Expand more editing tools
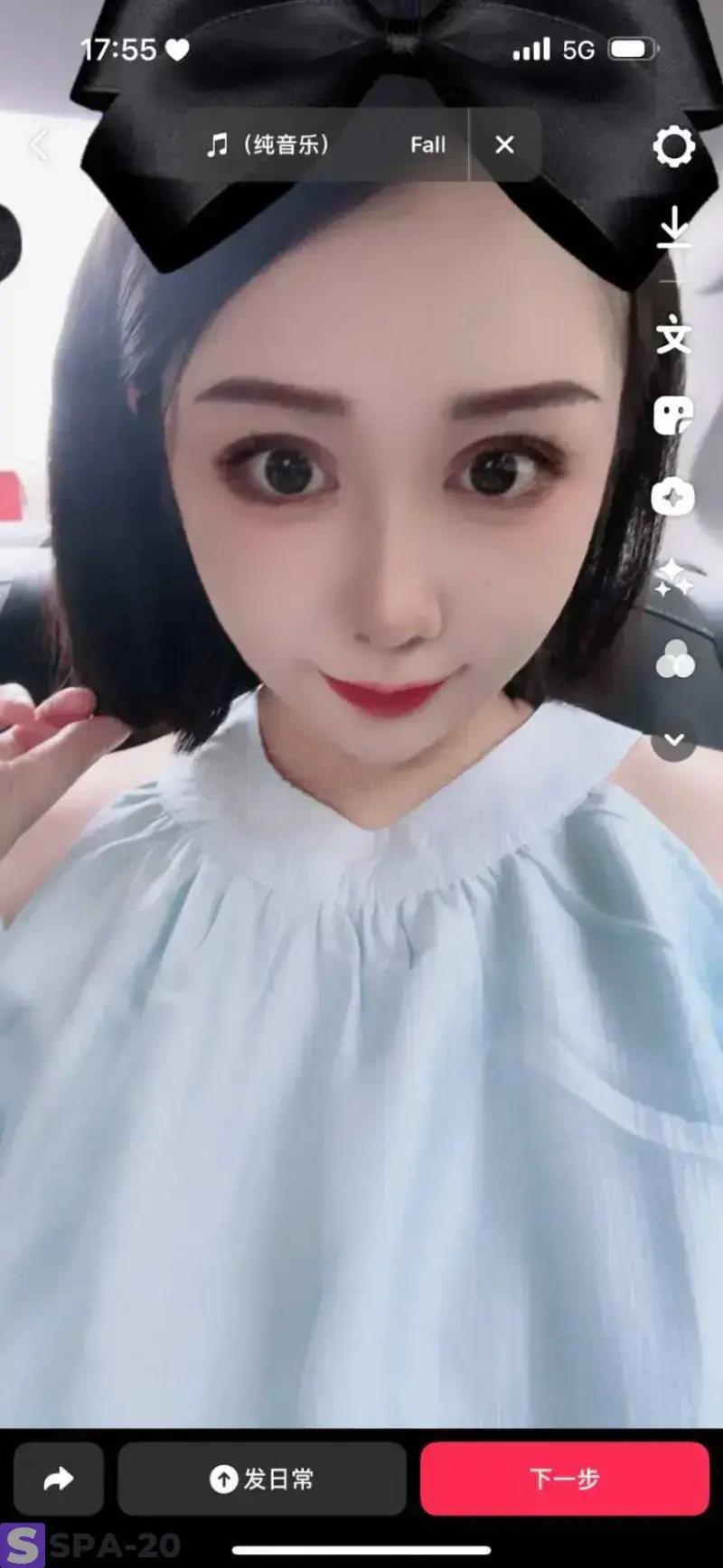The width and height of the screenshot is (723, 1568). click(674, 739)
